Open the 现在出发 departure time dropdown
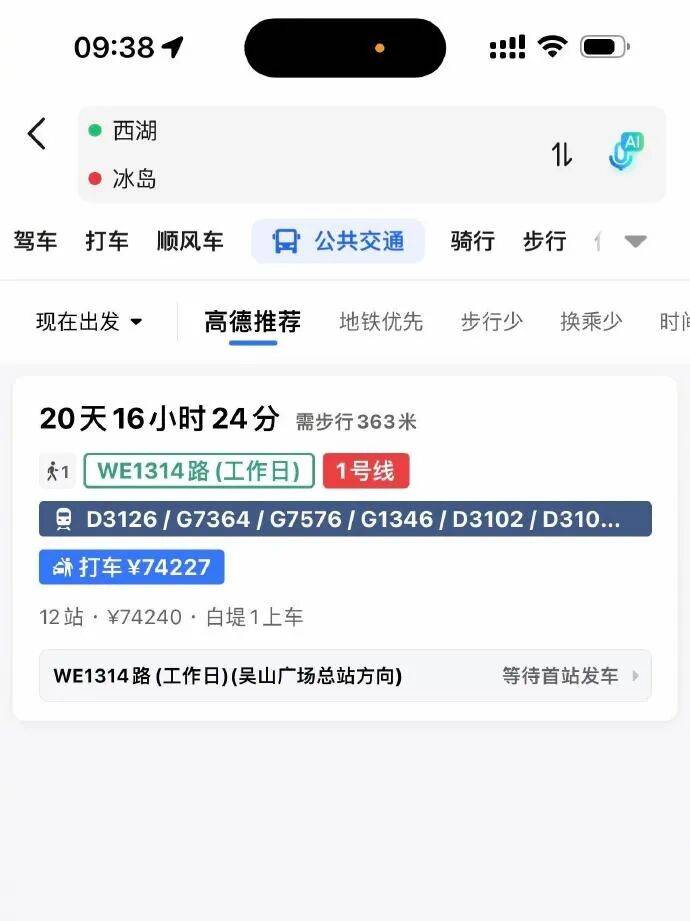This screenshot has height=921, width=690. [90, 321]
